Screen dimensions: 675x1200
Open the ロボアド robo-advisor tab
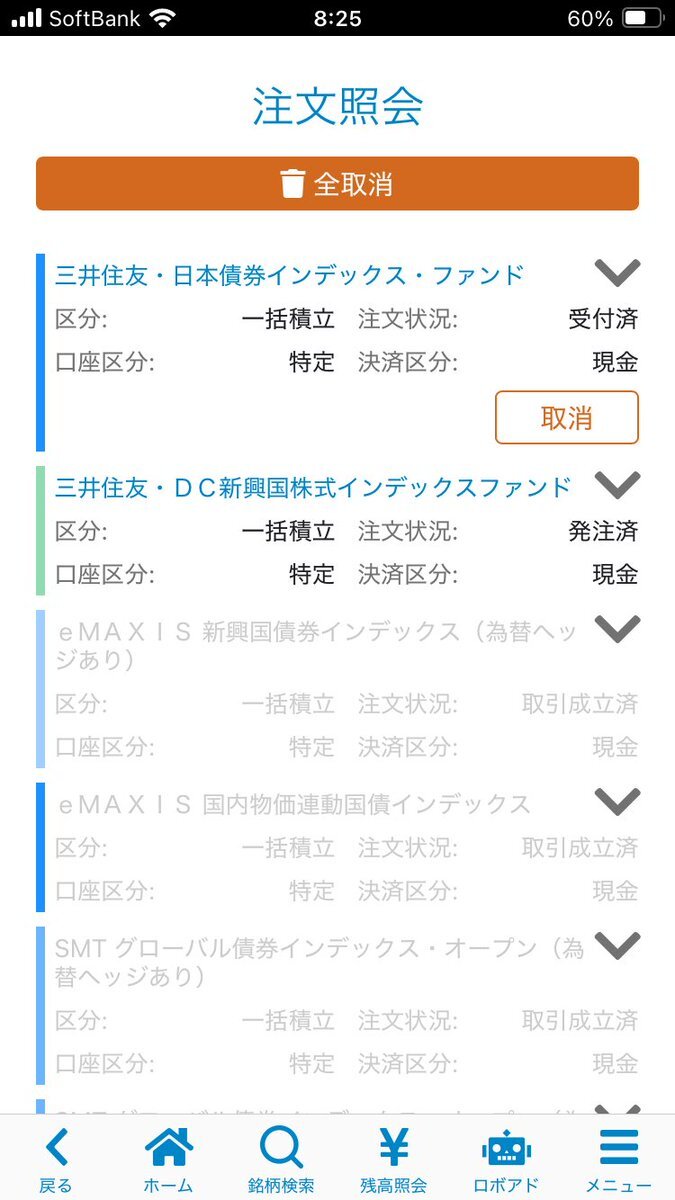point(506,1160)
